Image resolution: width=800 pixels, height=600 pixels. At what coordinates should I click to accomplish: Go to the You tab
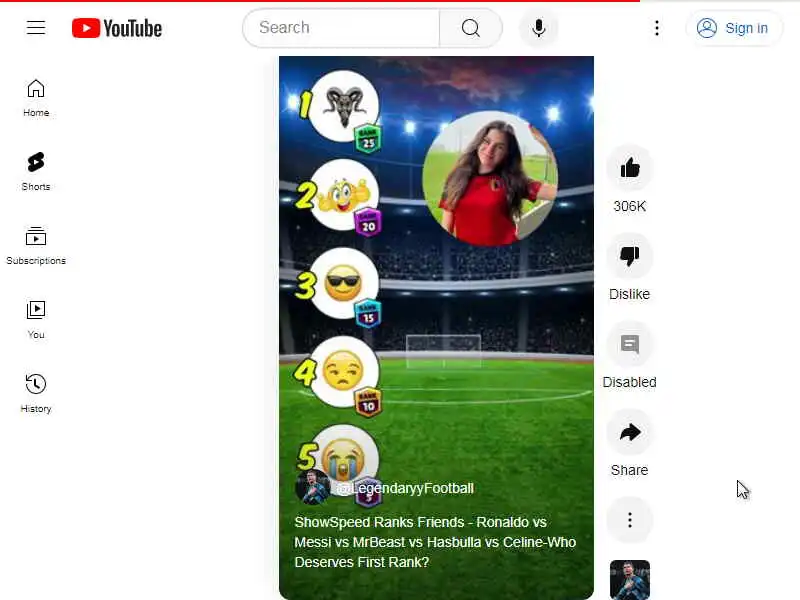coord(36,320)
